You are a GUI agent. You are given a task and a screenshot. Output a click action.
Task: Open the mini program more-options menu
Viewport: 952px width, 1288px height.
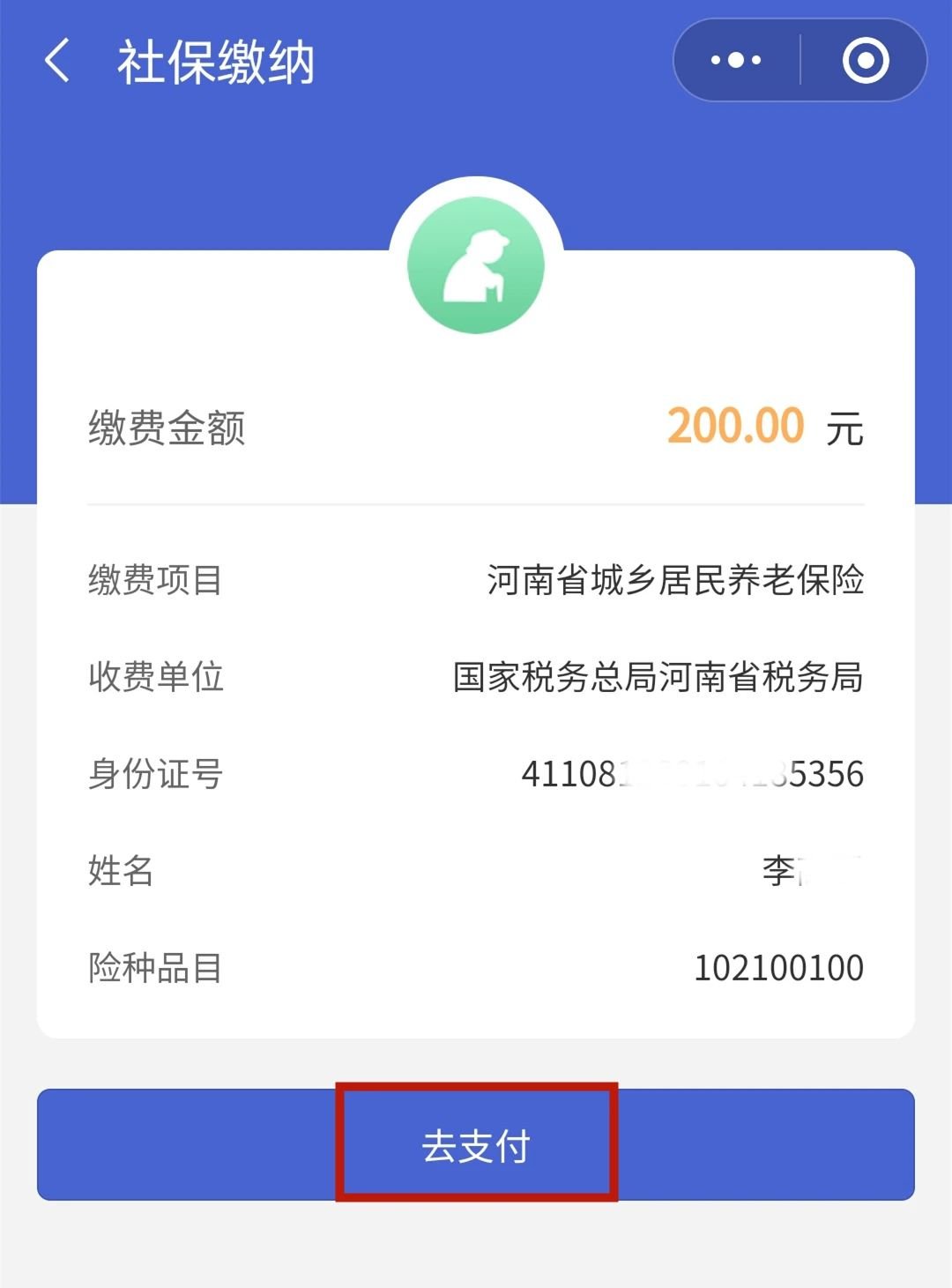737,61
